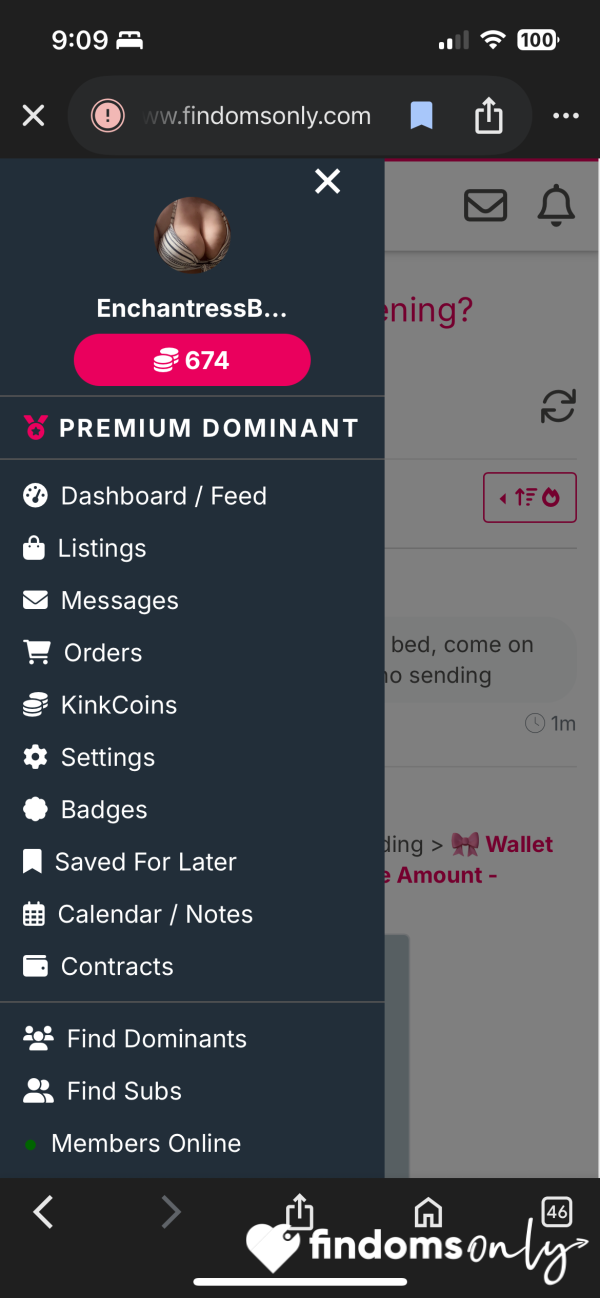Refresh the feed
Image resolution: width=600 pixels, height=1298 pixels.
[558, 407]
